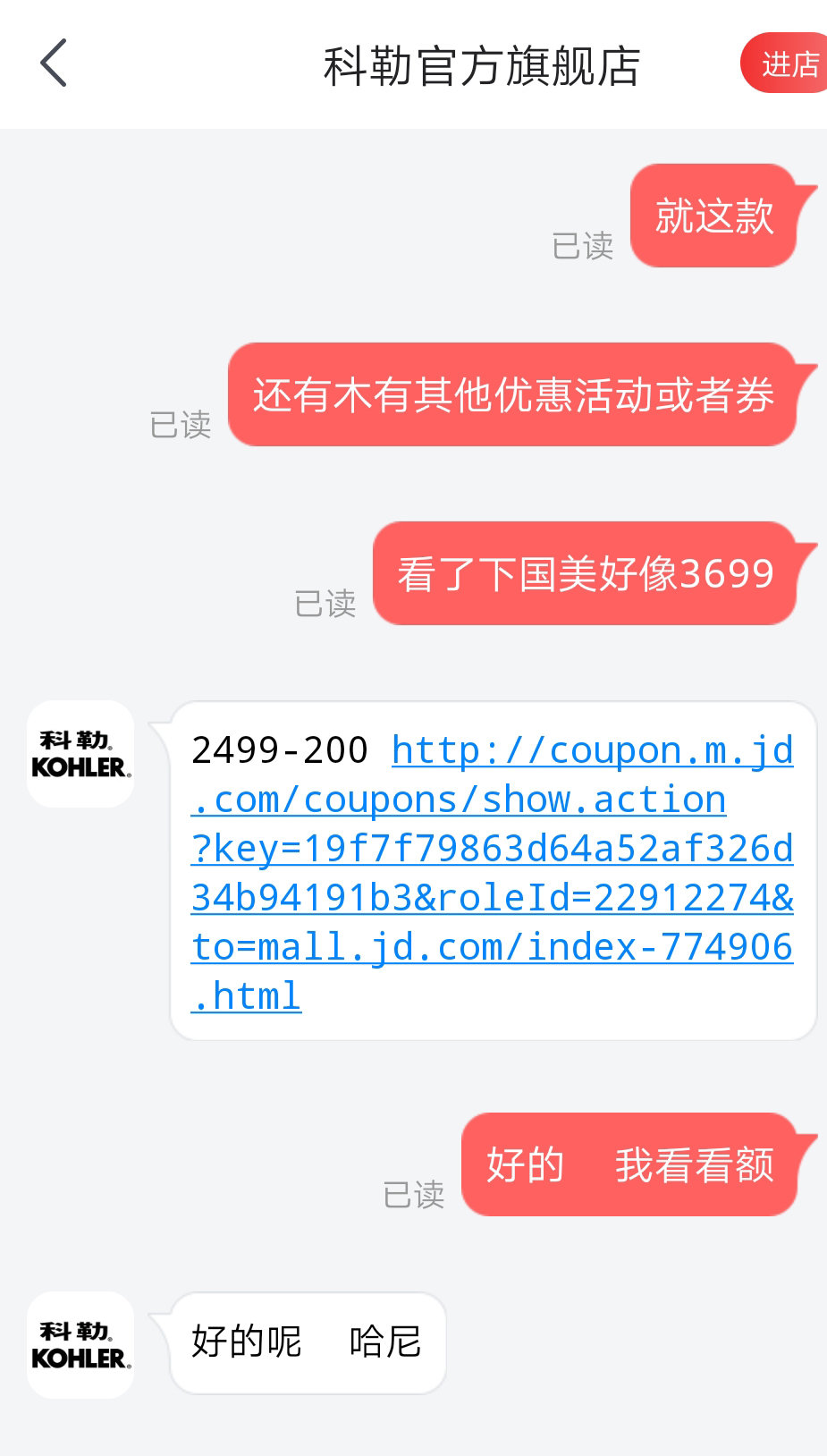This screenshot has width=827, height=1456.
Task: Tap the 好的 我看看额 message
Action: pyautogui.click(x=631, y=1164)
